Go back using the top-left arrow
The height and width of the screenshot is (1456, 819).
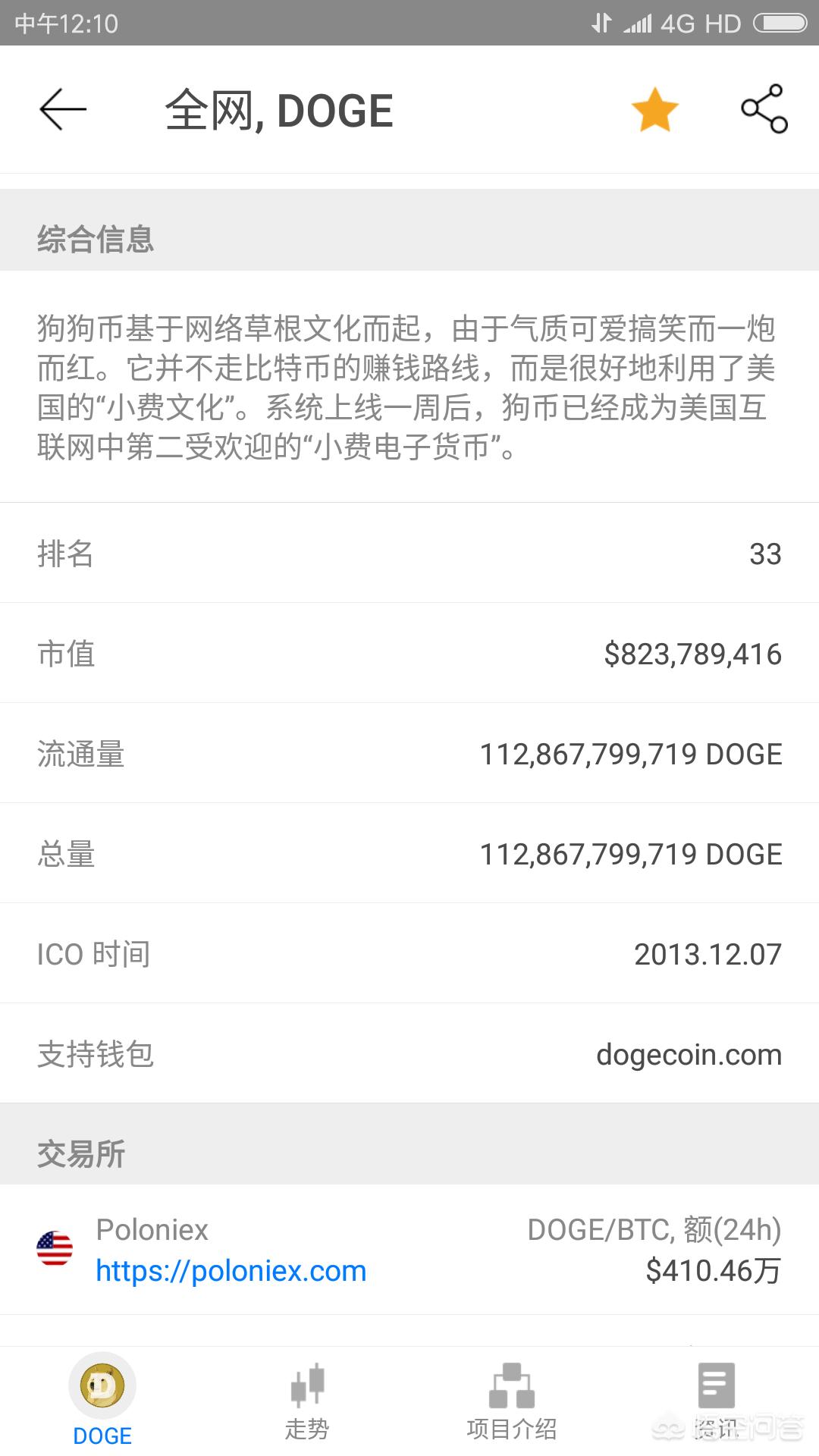[63, 110]
